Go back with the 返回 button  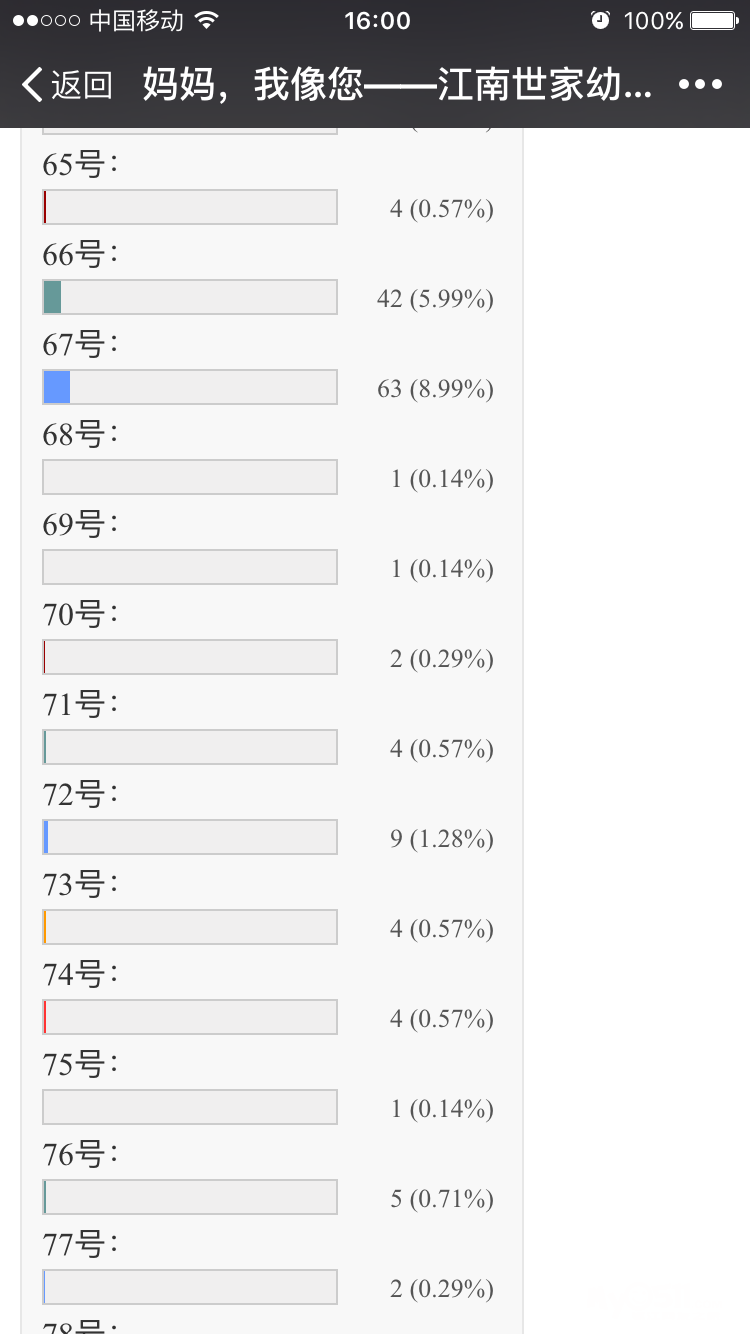click(67, 85)
